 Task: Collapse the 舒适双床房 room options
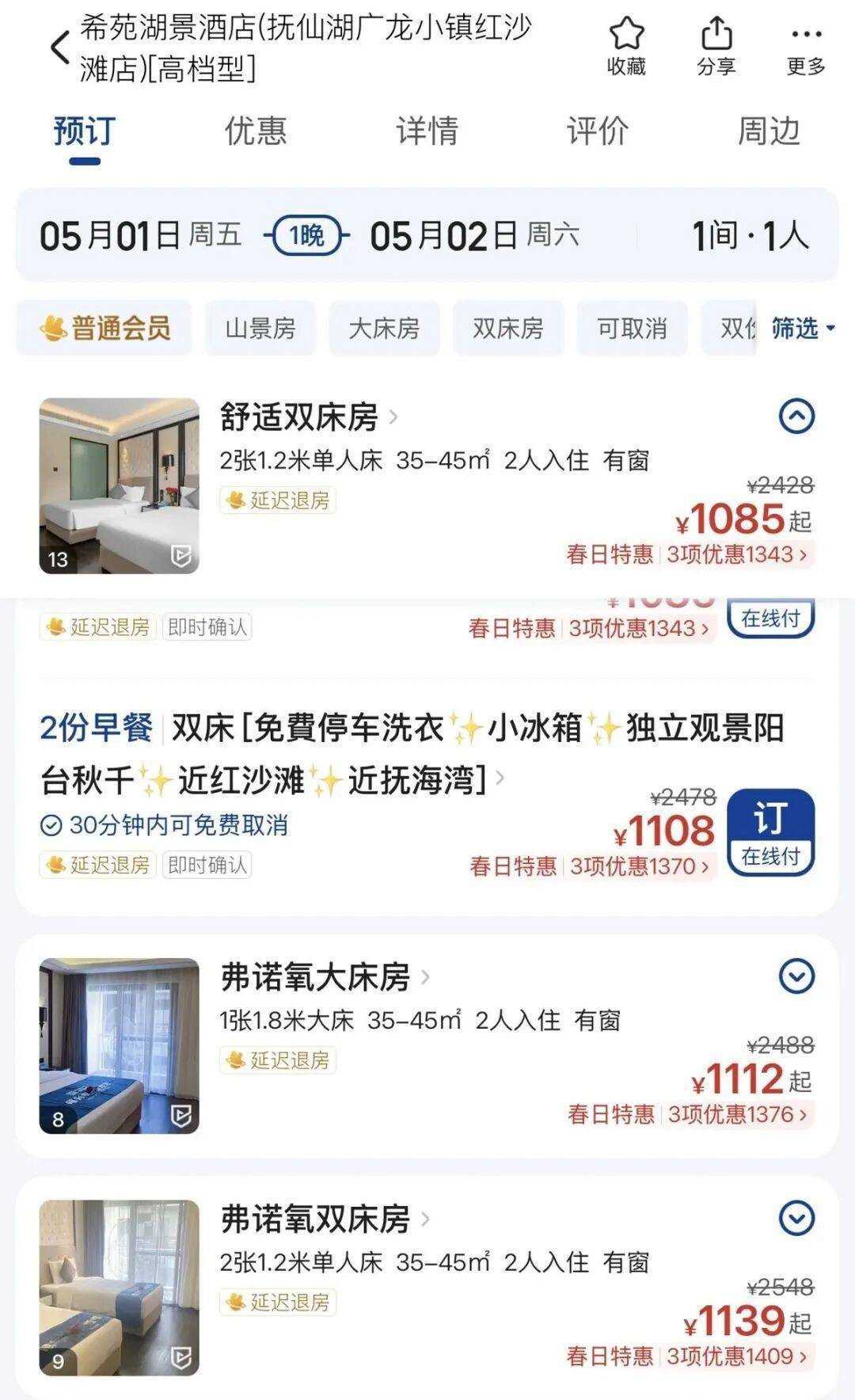point(796,417)
